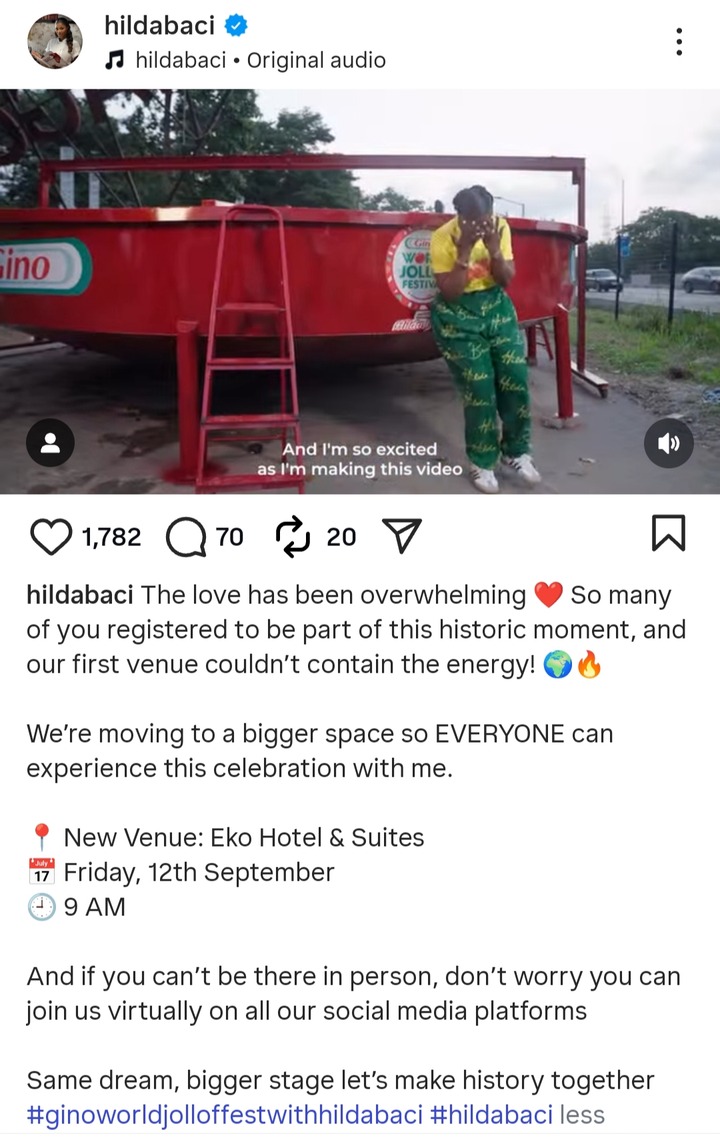Open hildabaci's profile picture
This screenshot has width=720, height=1148.
pos(55,42)
